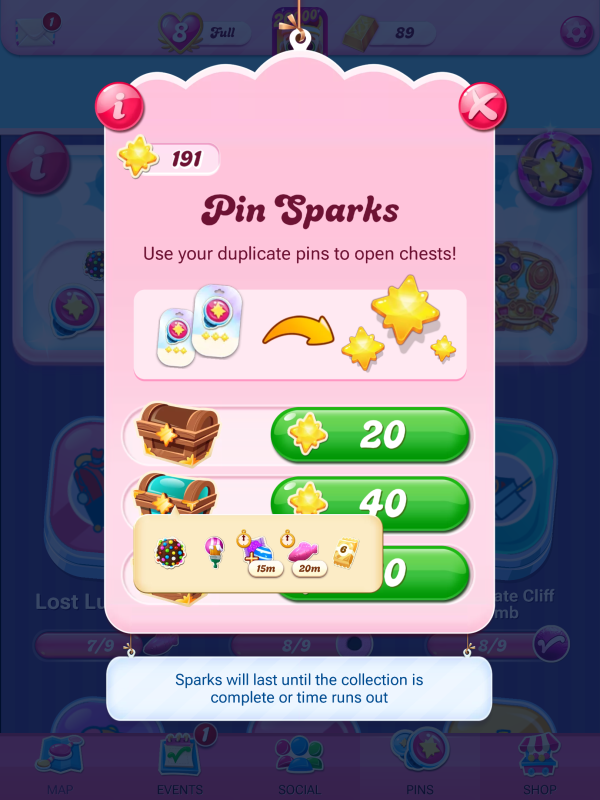The image size is (600, 800).
Task: Open the chest for 40 sparks
Action: [370, 497]
